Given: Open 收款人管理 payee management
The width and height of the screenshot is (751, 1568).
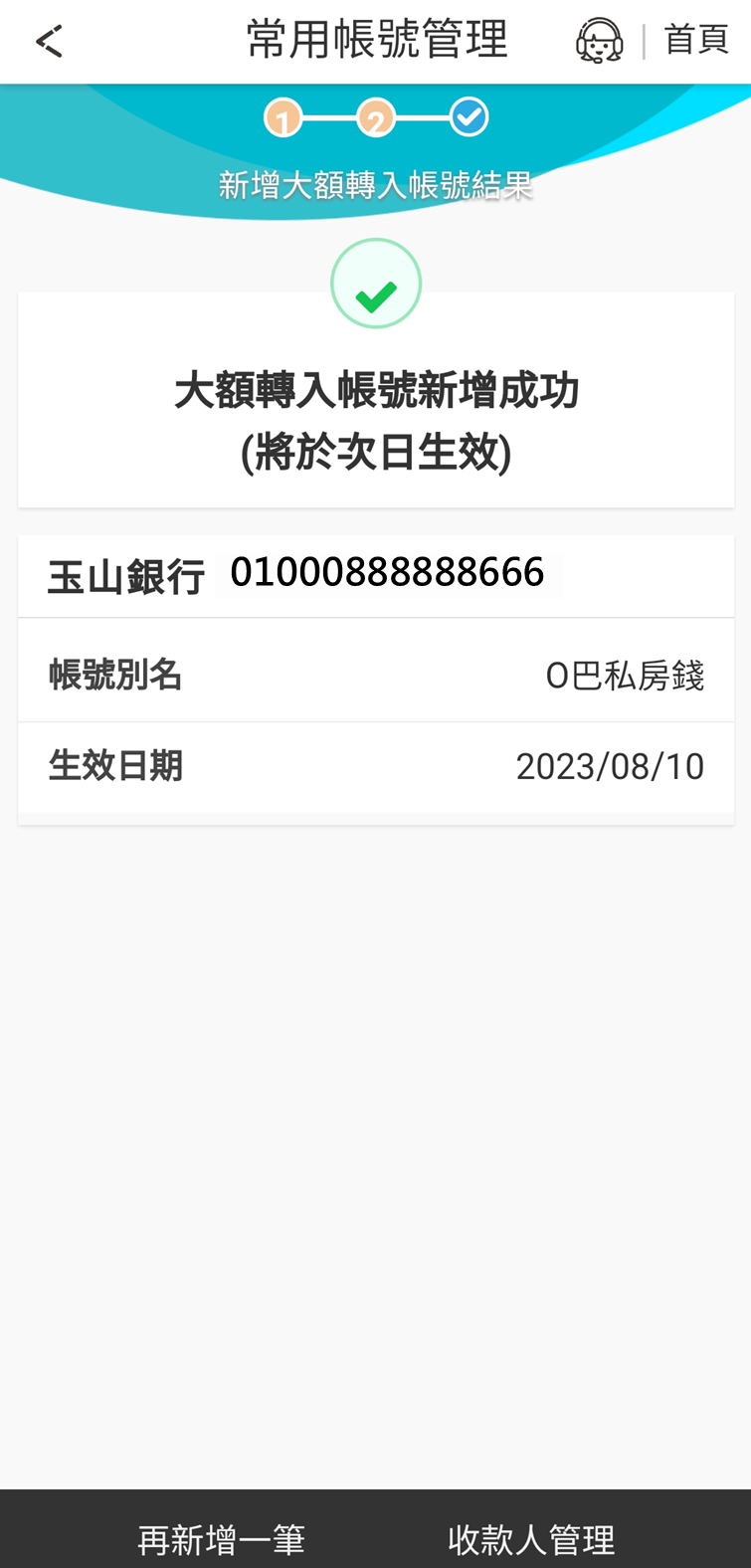Looking at the screenshot, I should coord(531,1538).
